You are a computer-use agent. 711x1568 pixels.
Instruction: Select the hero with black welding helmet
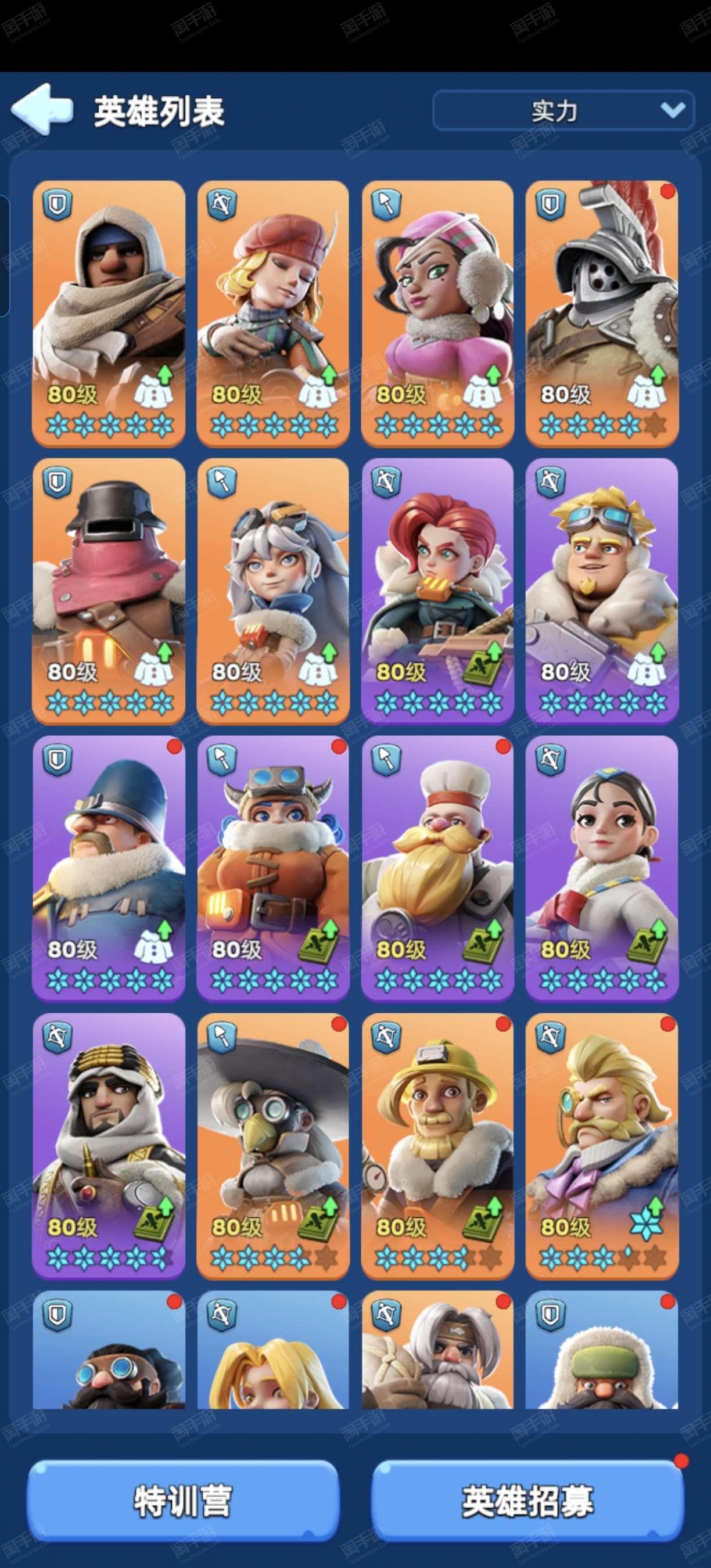[109, 591]
